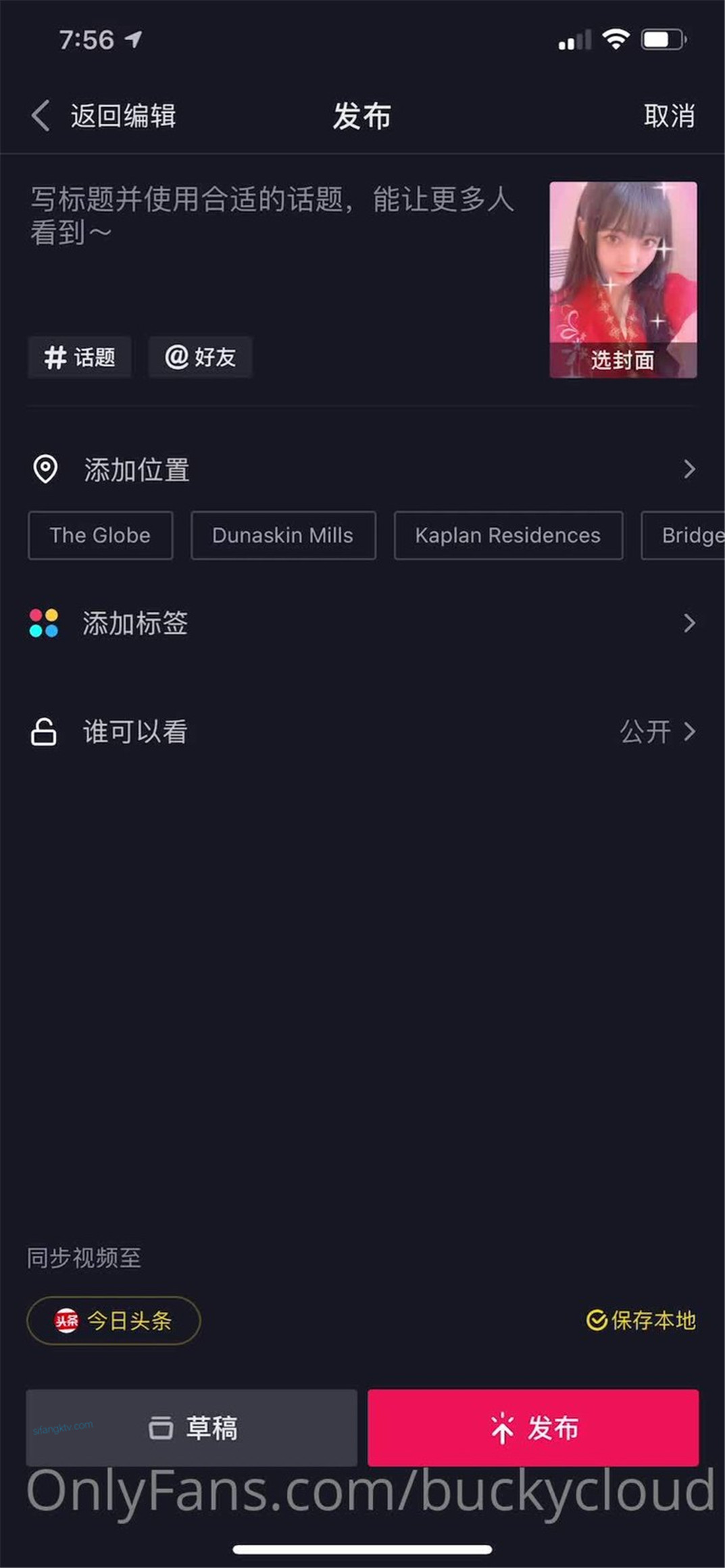
Task: Choose Kaplan Residences location chip
Action: (508, 535)
